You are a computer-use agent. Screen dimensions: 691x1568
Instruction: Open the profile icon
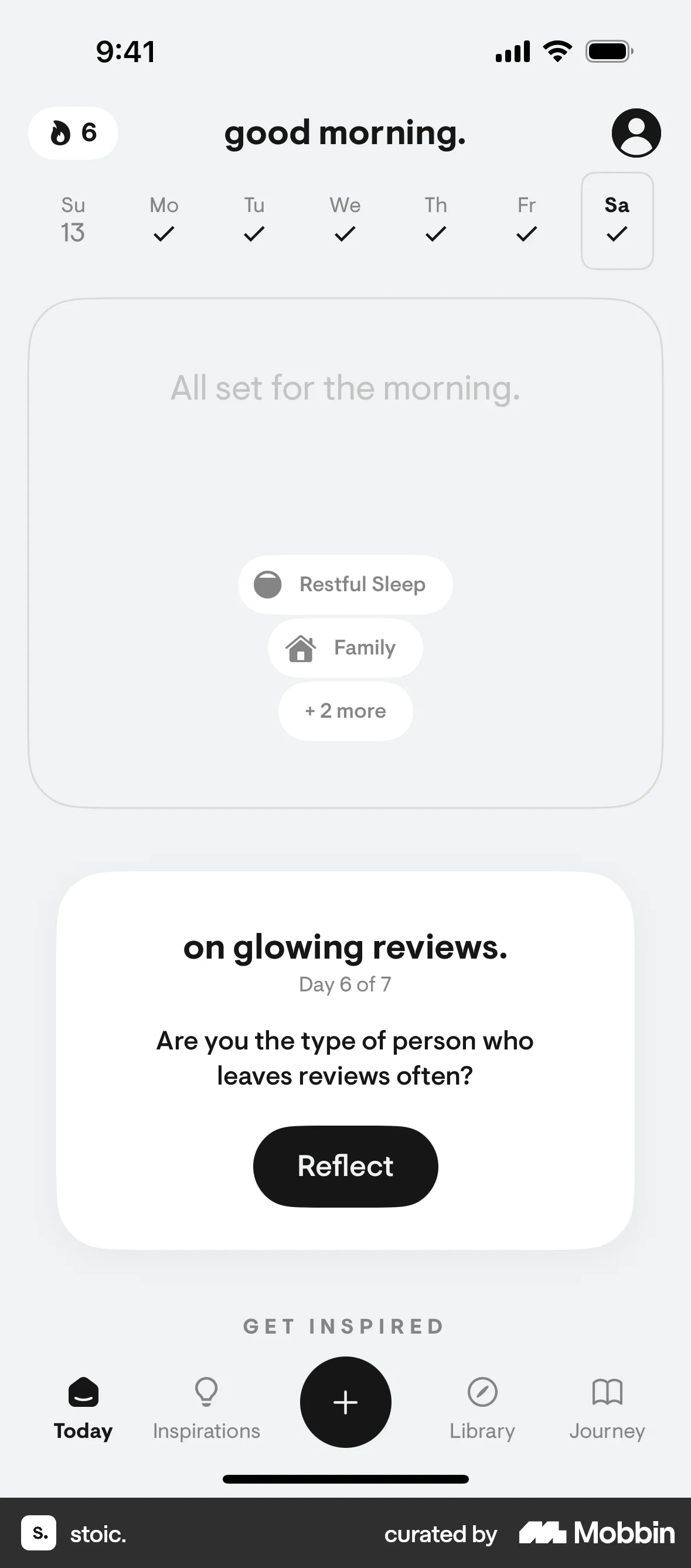(x=635, y=132)
